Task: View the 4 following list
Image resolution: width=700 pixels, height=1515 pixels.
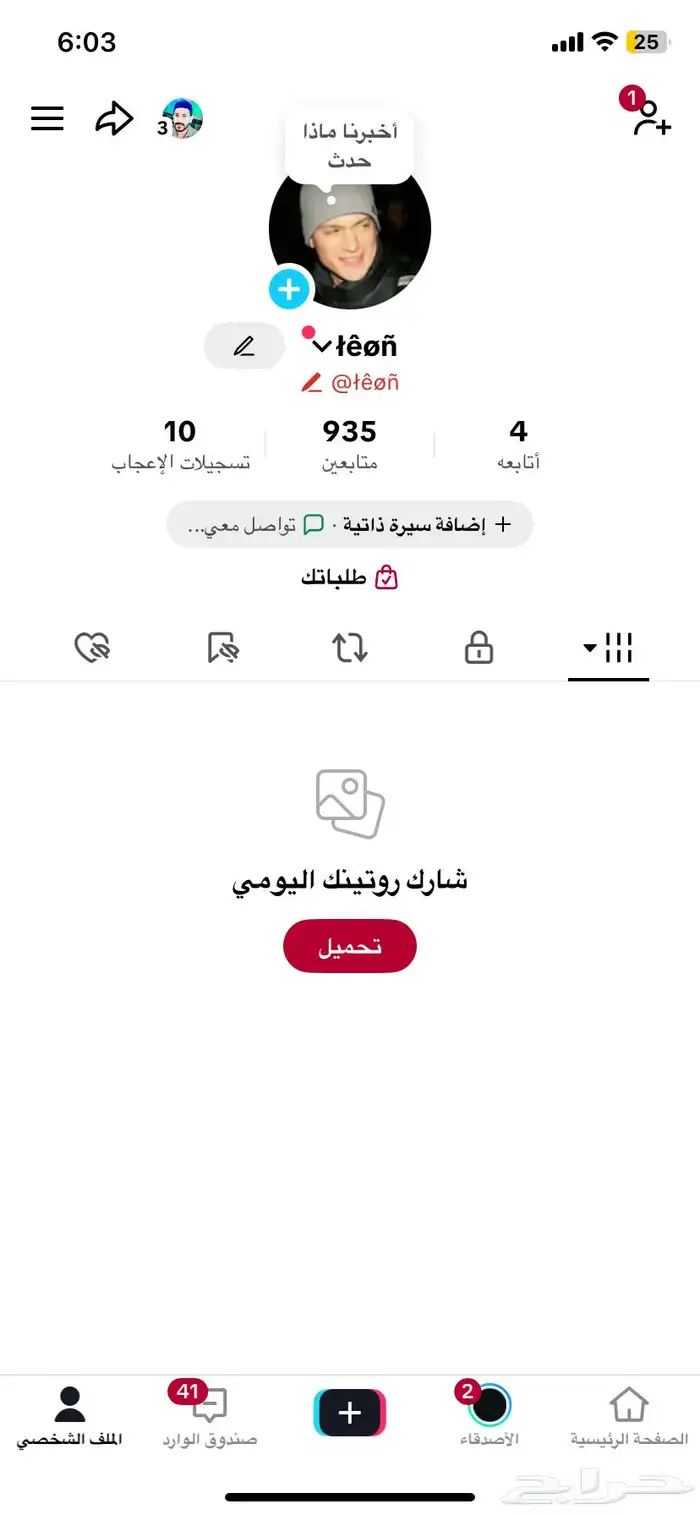Action: point(518,445)
